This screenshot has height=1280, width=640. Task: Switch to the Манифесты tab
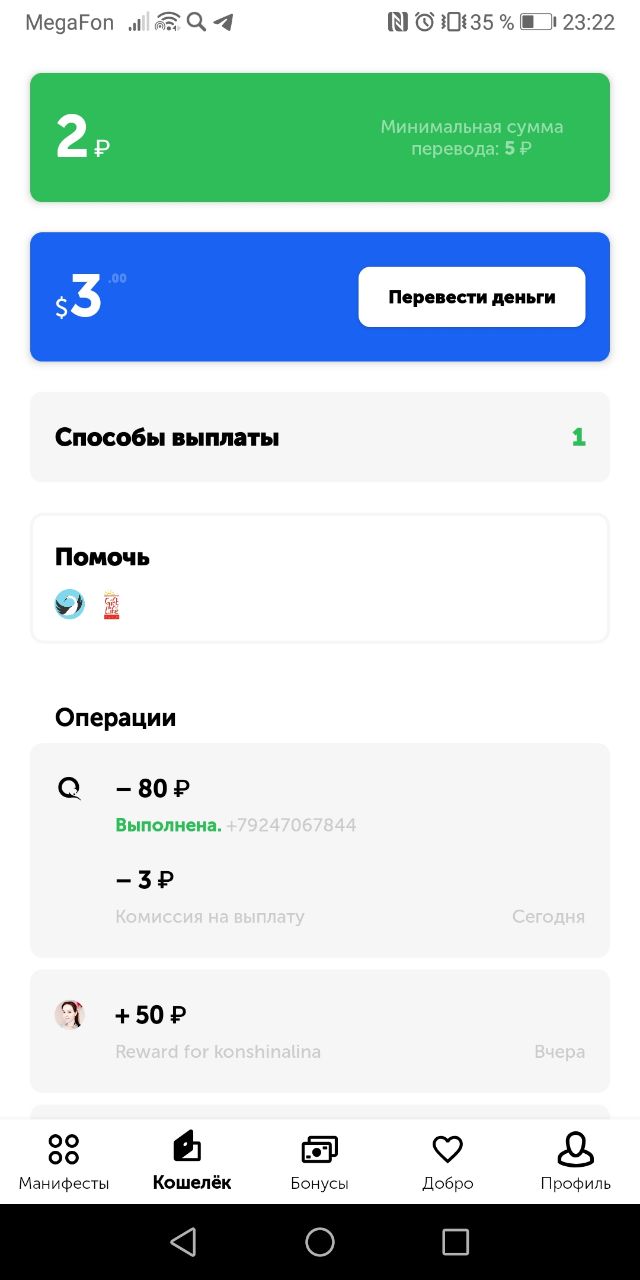tap(64, 1161)
